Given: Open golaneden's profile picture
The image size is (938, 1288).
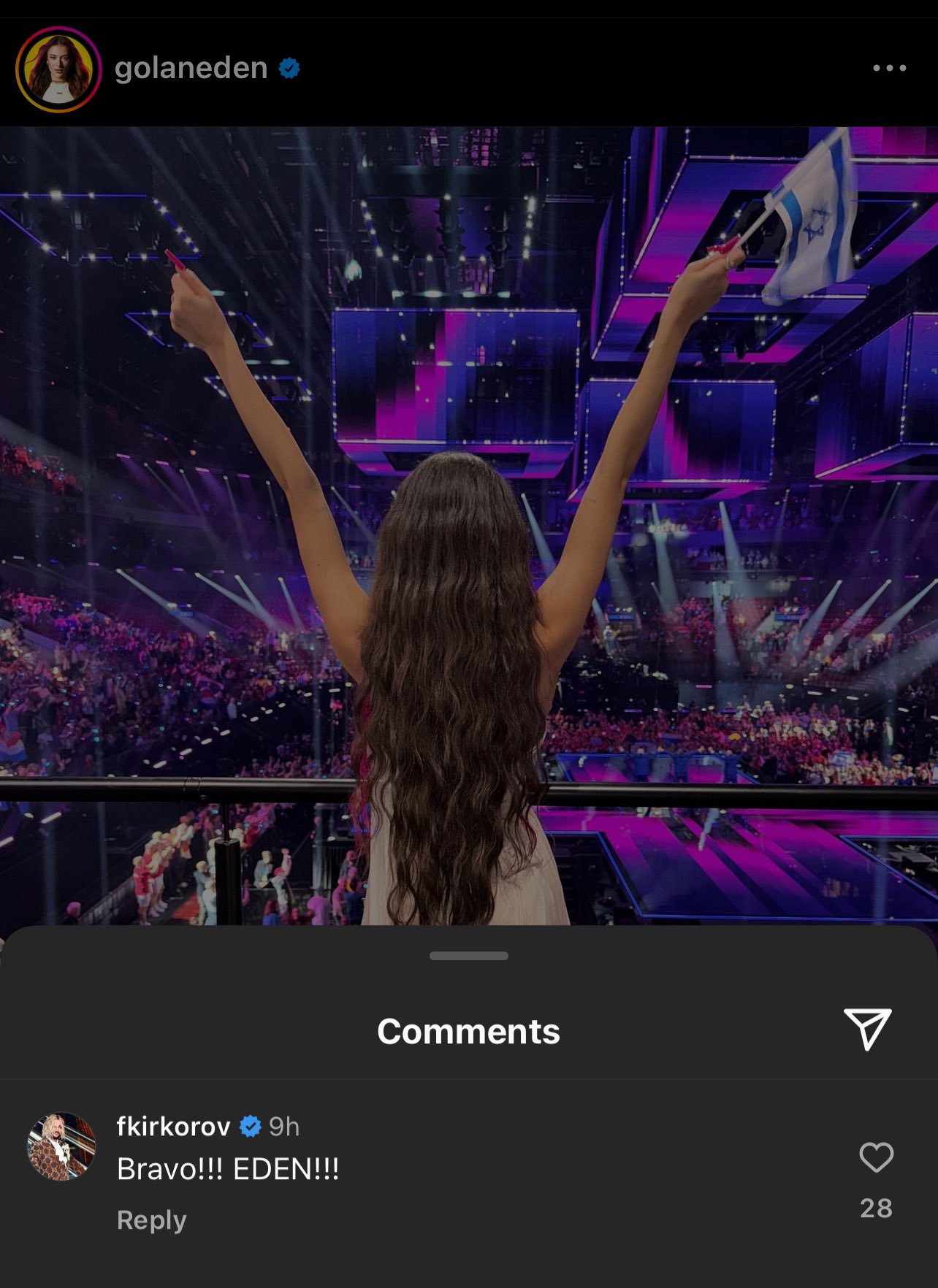Looking at the screenshot, I should pyautogui.click(x=58, y=69).
